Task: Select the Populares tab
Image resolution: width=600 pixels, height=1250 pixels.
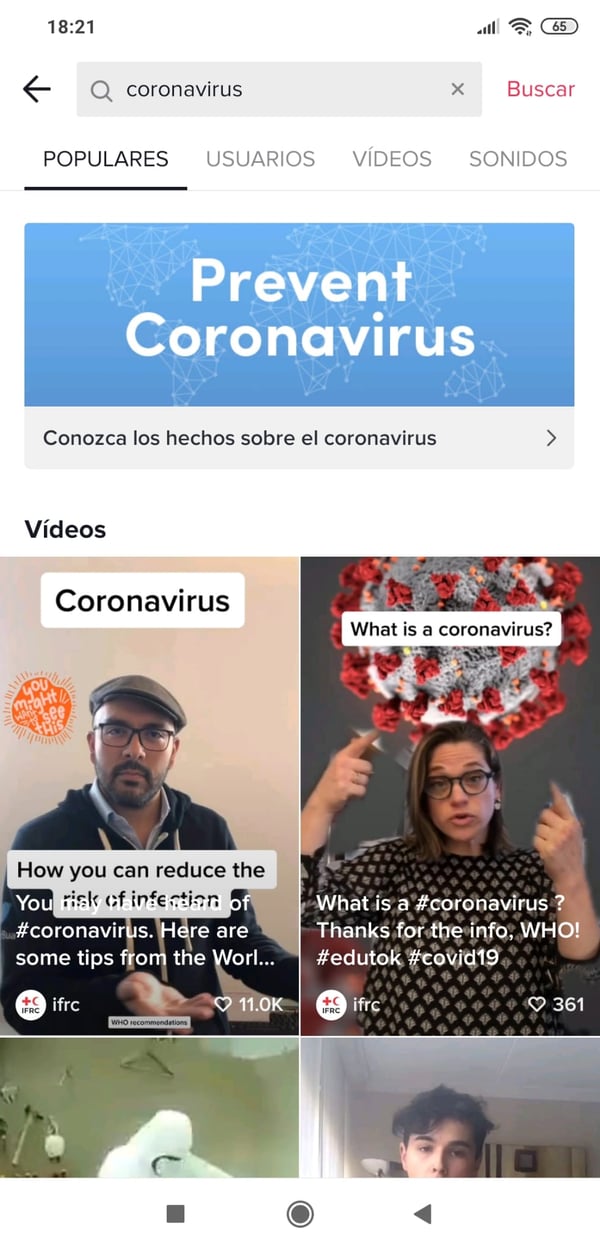Action: point(105,159)
